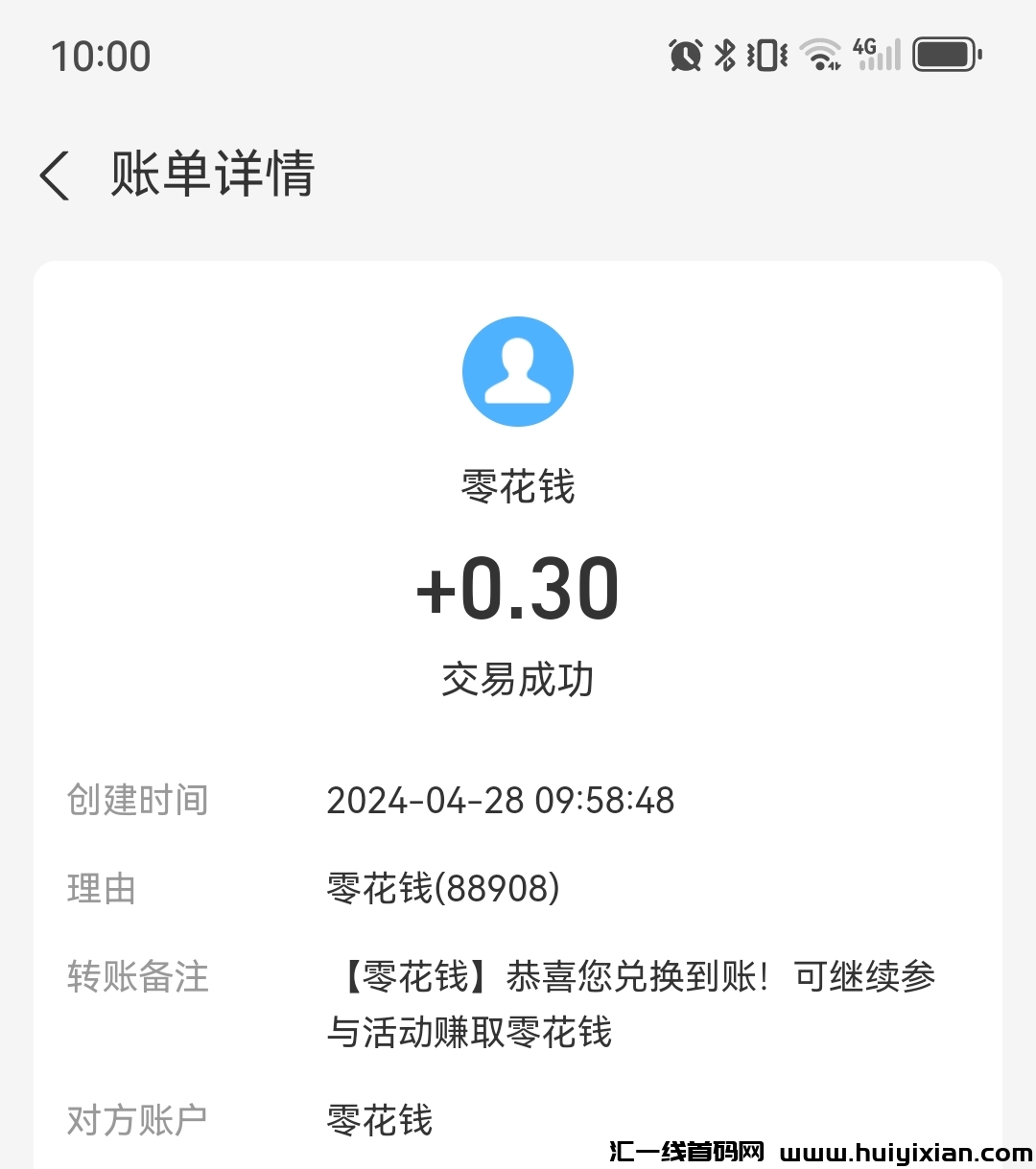1036x1169 pixels.
Task: Tap the 交易成功 status label
Action: (518, 677)
